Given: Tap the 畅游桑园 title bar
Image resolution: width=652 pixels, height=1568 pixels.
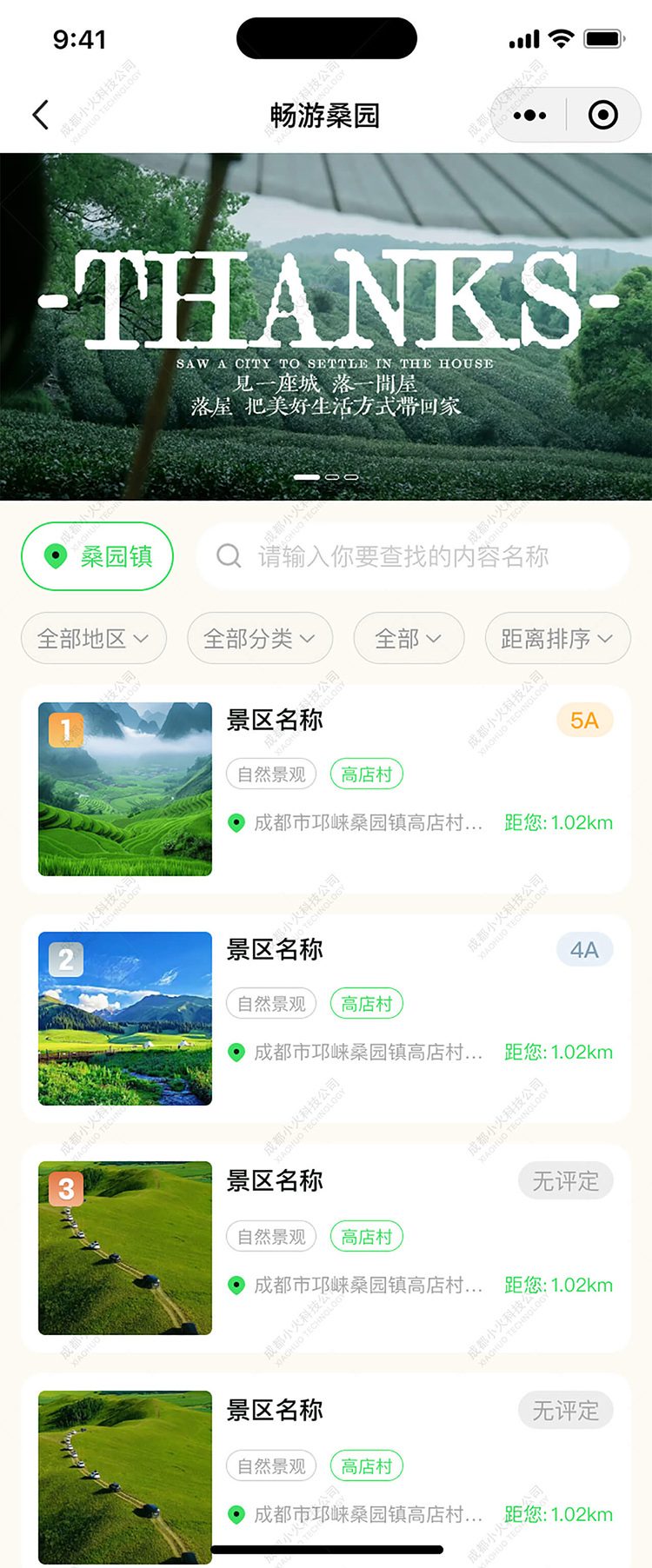Looking at the screenshot, I should (326, 114).
